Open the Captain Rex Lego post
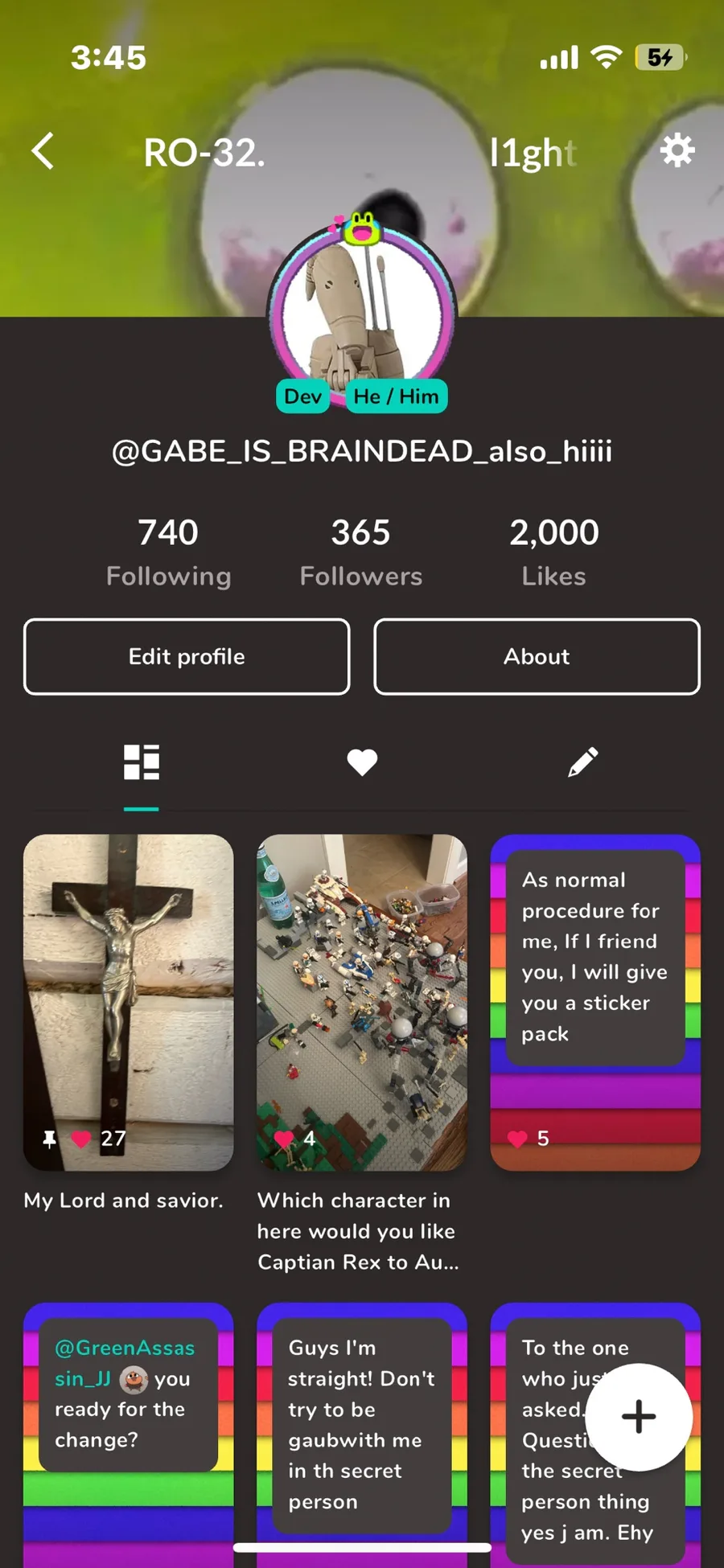 pyautogui.click(x=362, y=1001)
